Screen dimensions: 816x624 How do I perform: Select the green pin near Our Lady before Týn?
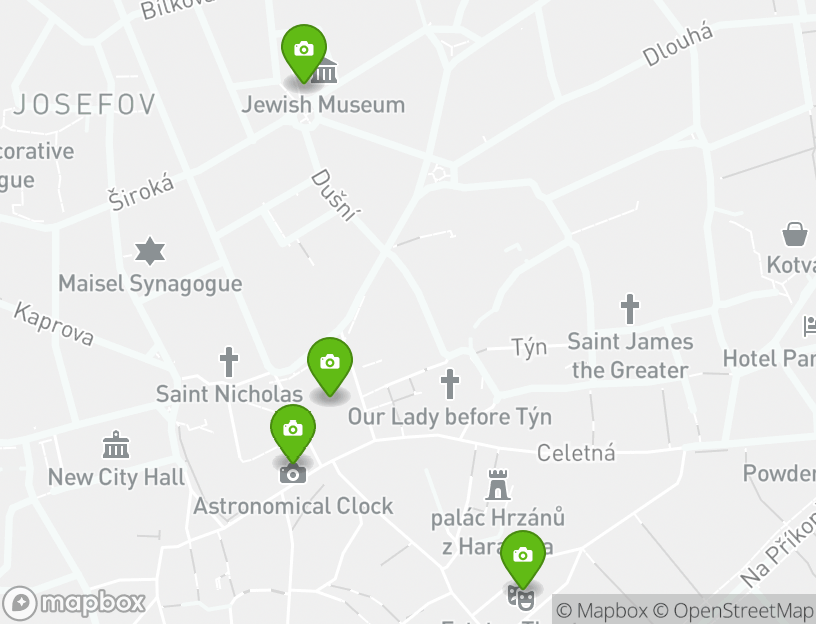point(330,364)
